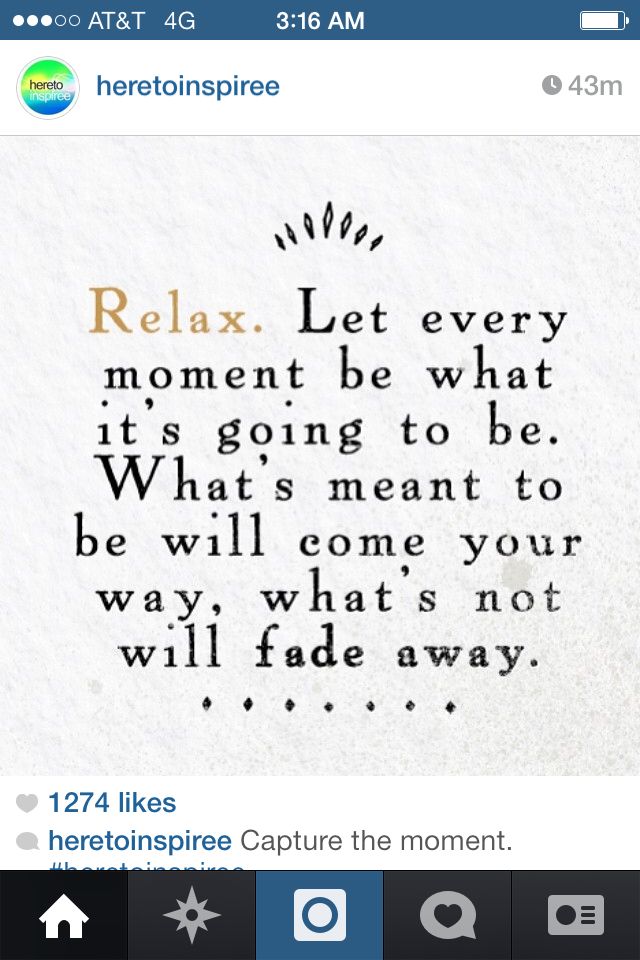Open the heretoinspiree profile picture in the post header
The image size is (640, 960).
tap(48, 87)
